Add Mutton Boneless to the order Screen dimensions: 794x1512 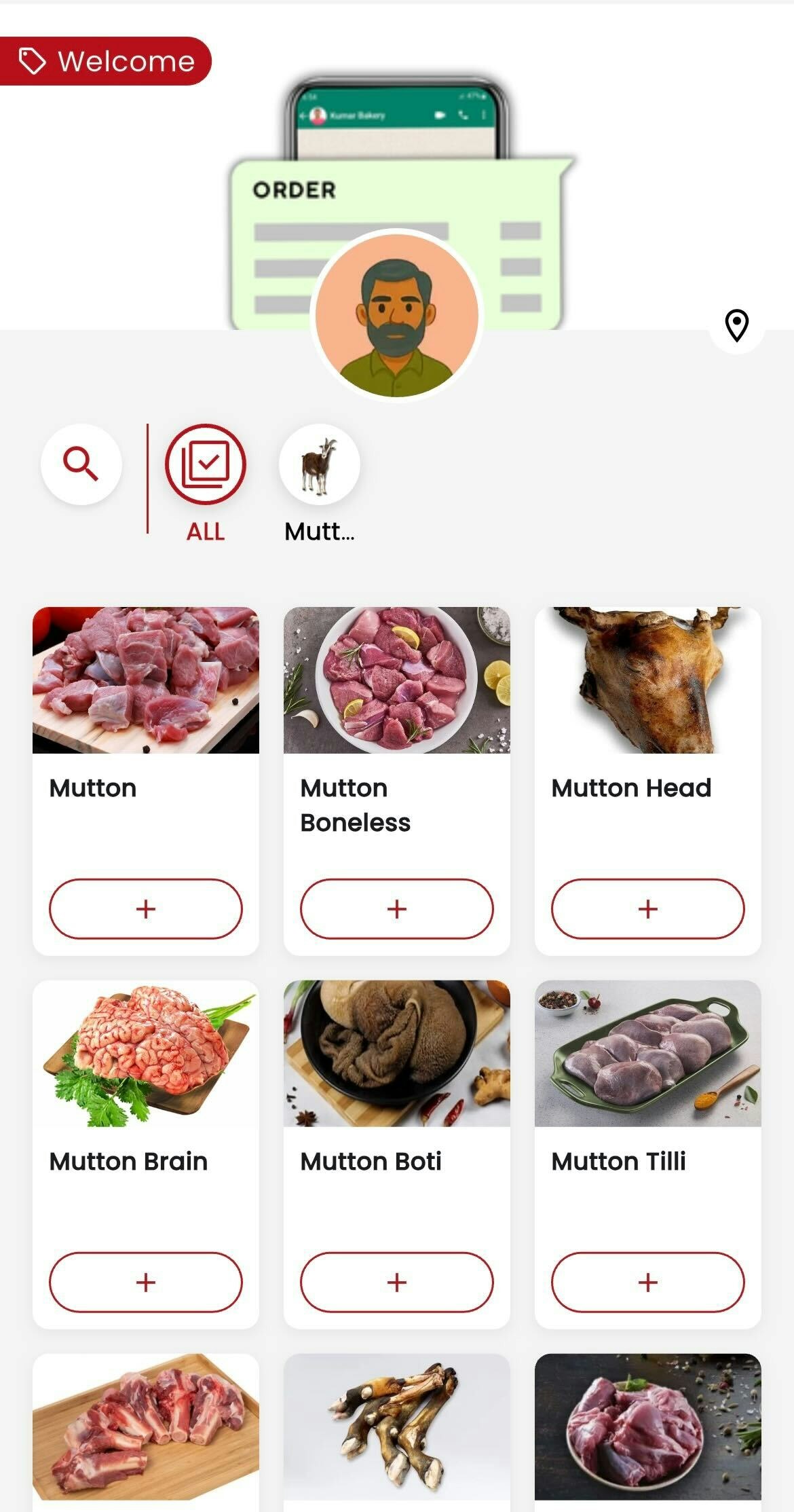396,908
